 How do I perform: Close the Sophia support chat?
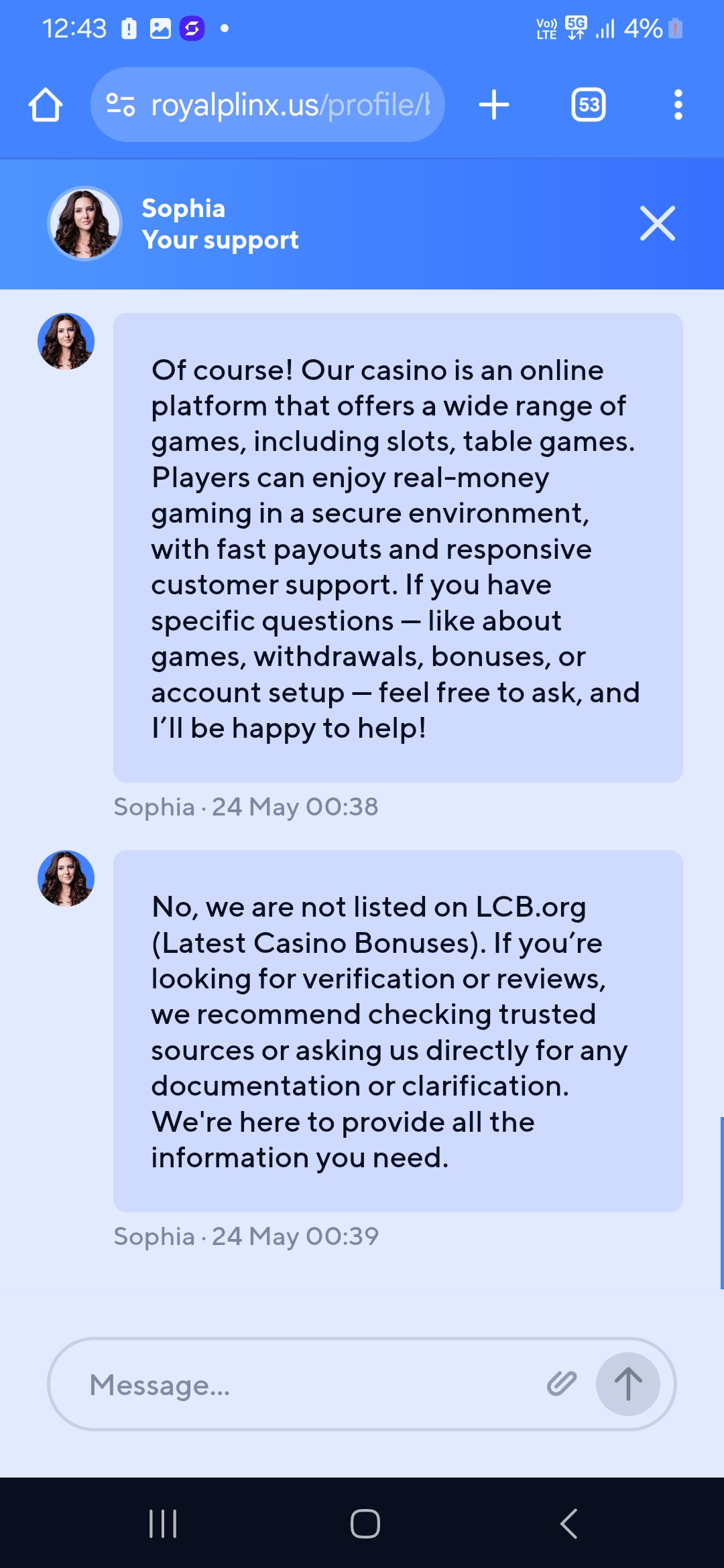(657, 223)
